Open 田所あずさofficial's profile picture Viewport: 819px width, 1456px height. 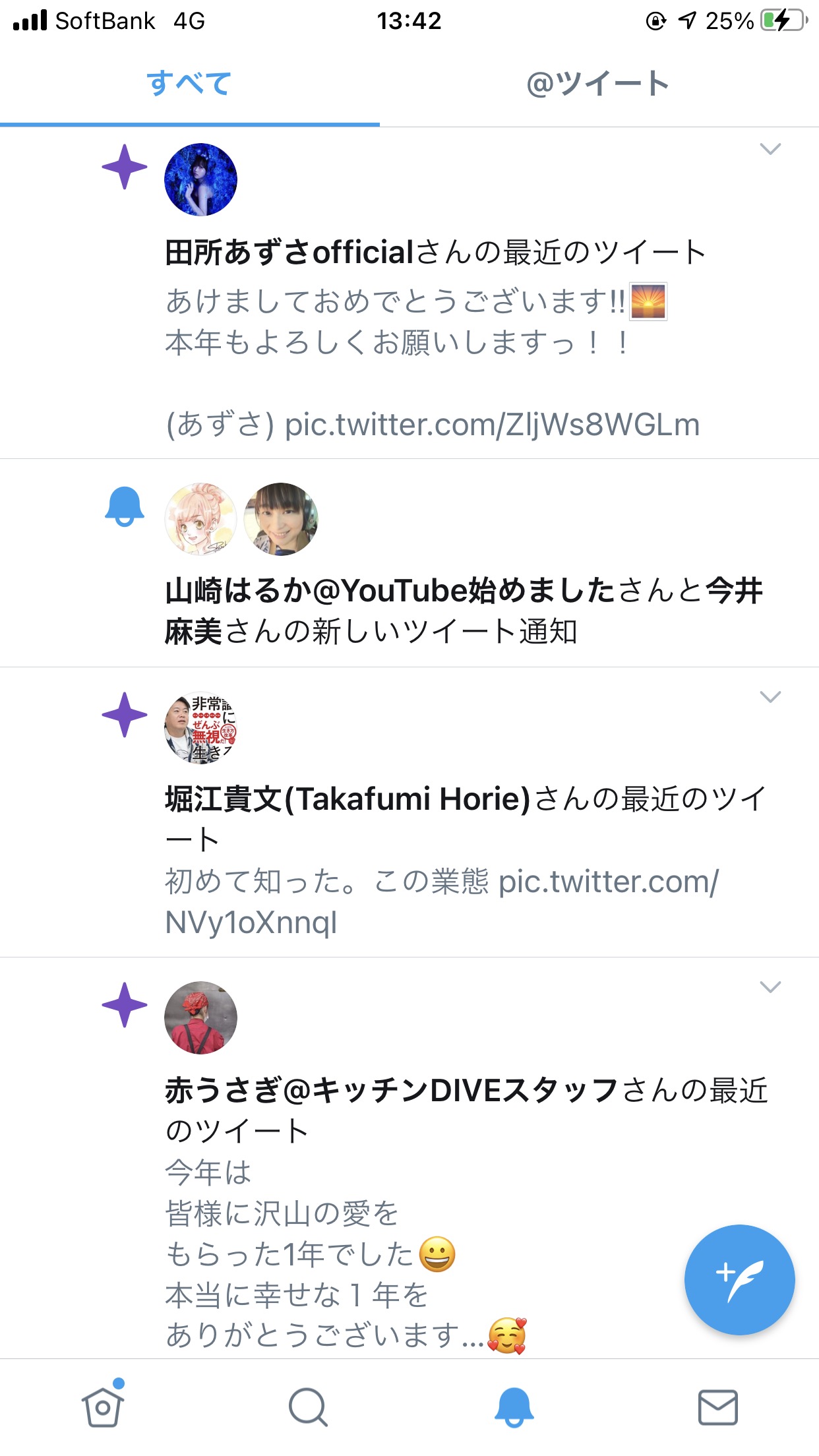(200, 179)
